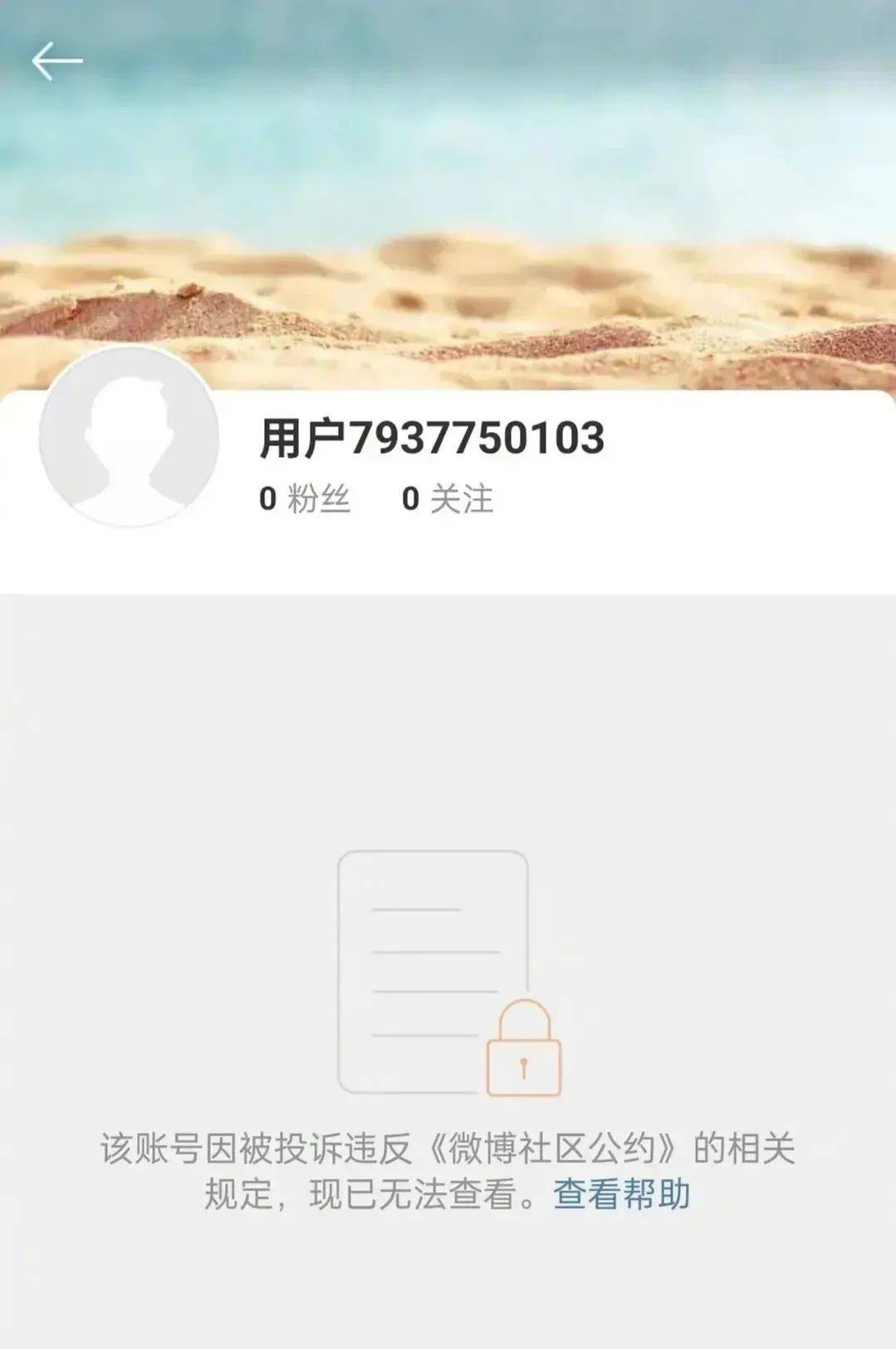Open the 0 粉丝 followers list
The height and width of the screenshot is (1349, 896).
tap(304, 499)
